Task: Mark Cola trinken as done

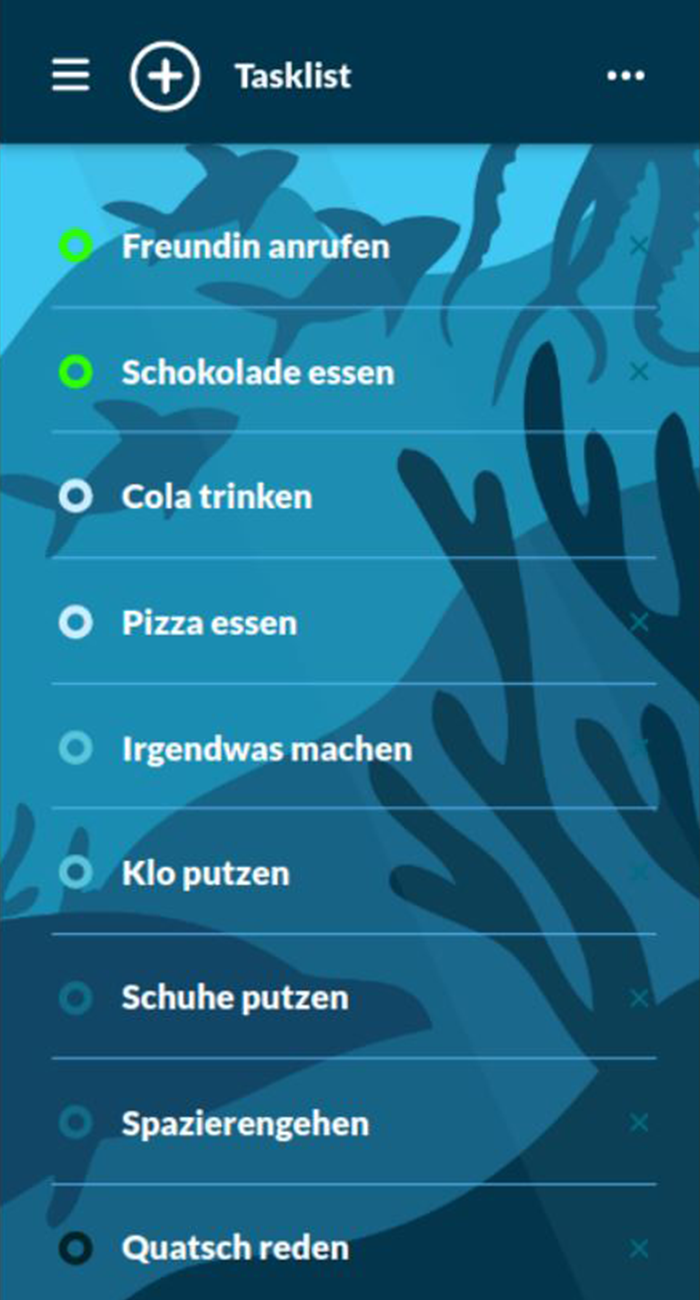Action: 75,496
